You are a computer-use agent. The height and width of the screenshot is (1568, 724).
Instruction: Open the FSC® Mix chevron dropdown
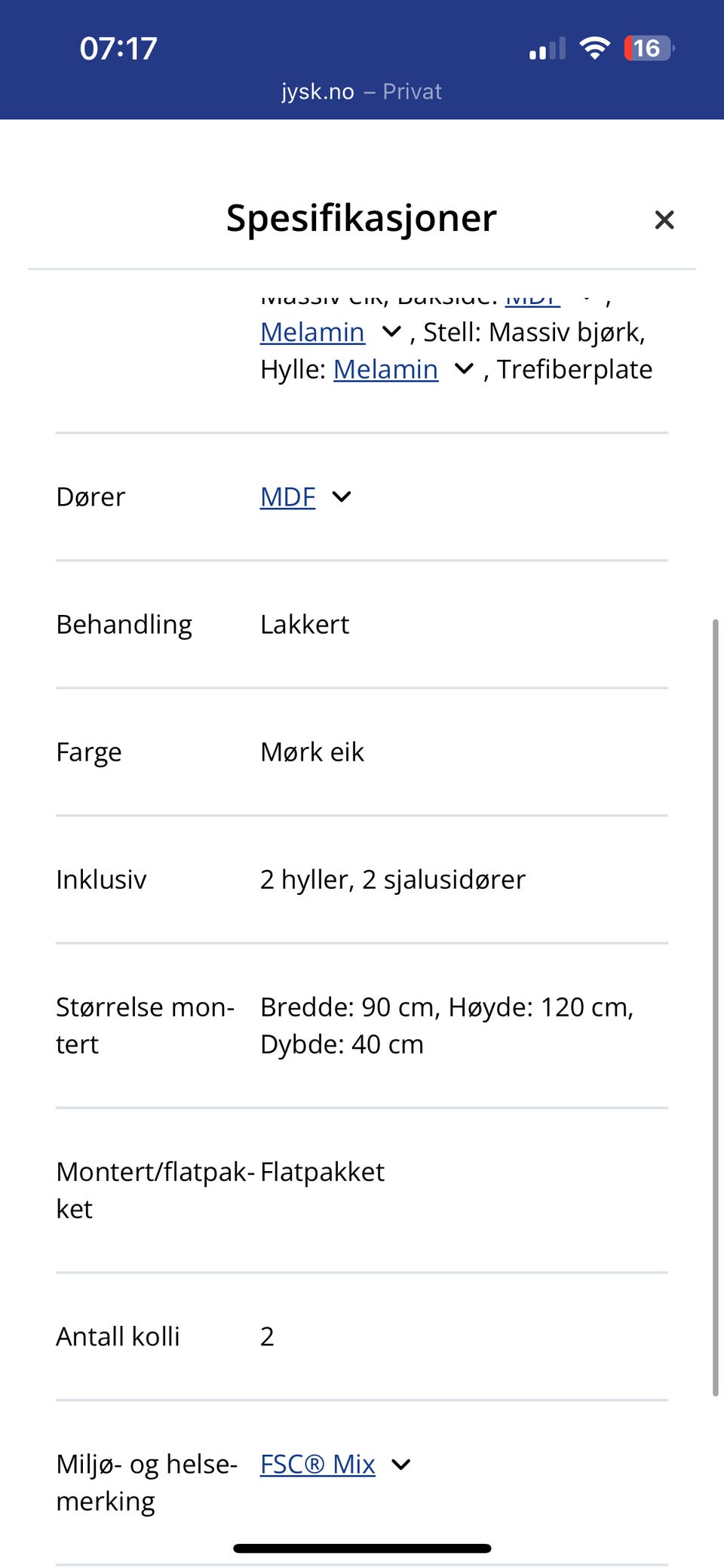click(x=401, y=1464)
